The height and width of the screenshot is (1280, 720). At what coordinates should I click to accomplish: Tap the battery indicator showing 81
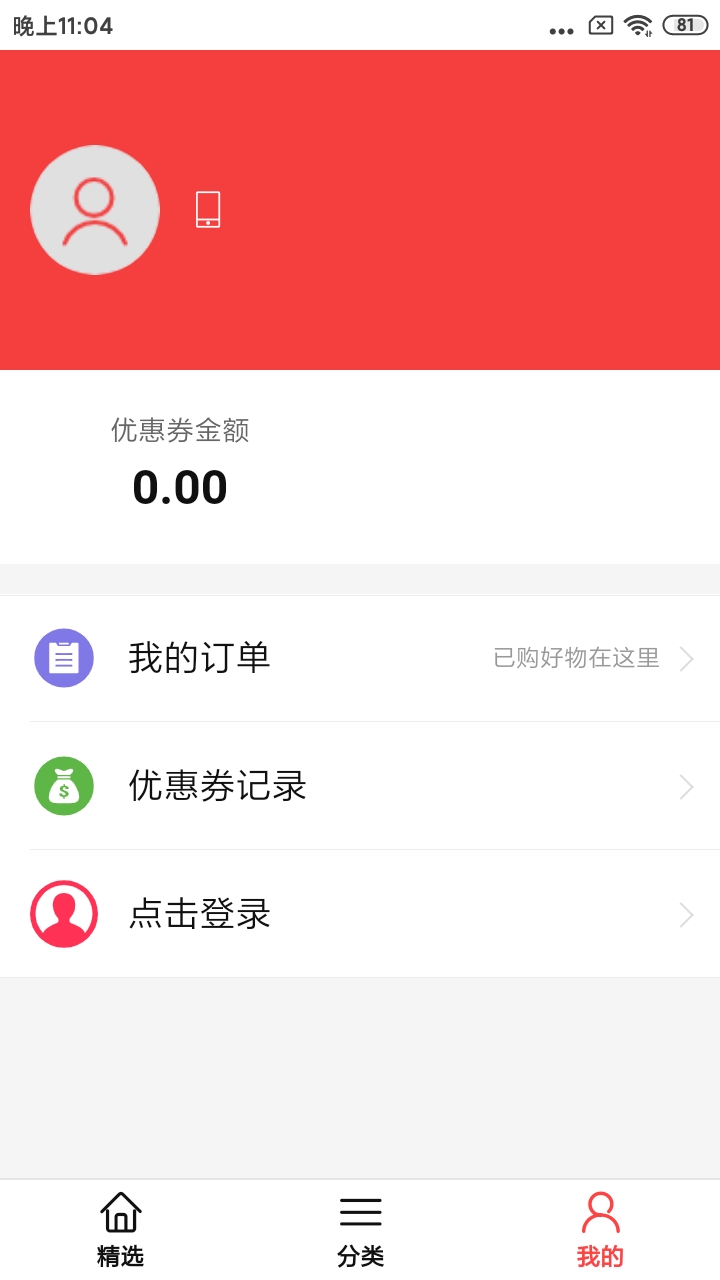click(x=684, y=26)
